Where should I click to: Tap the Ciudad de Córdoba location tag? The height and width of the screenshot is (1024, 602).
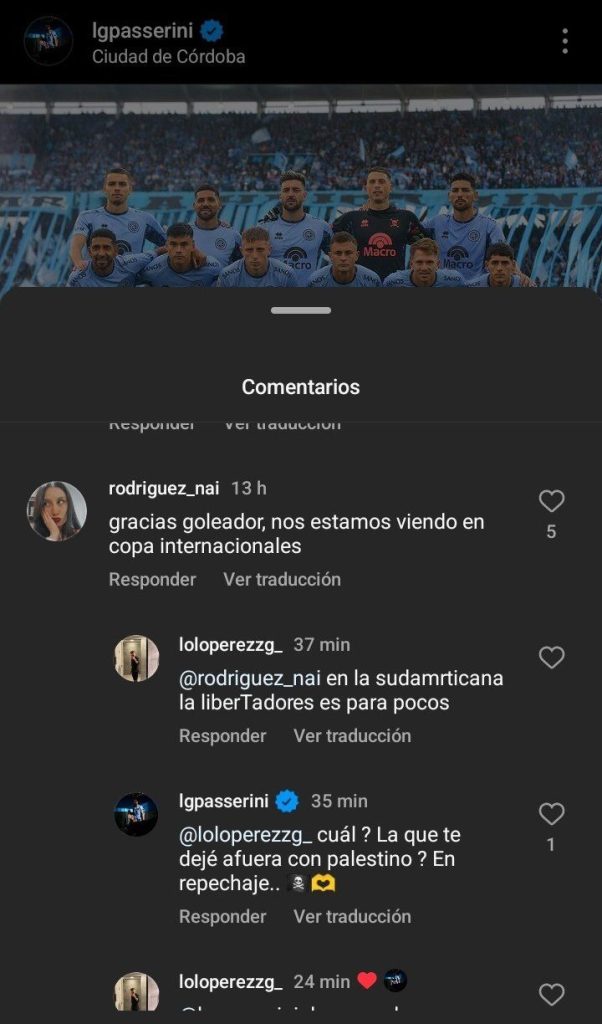tap(168, 56)
